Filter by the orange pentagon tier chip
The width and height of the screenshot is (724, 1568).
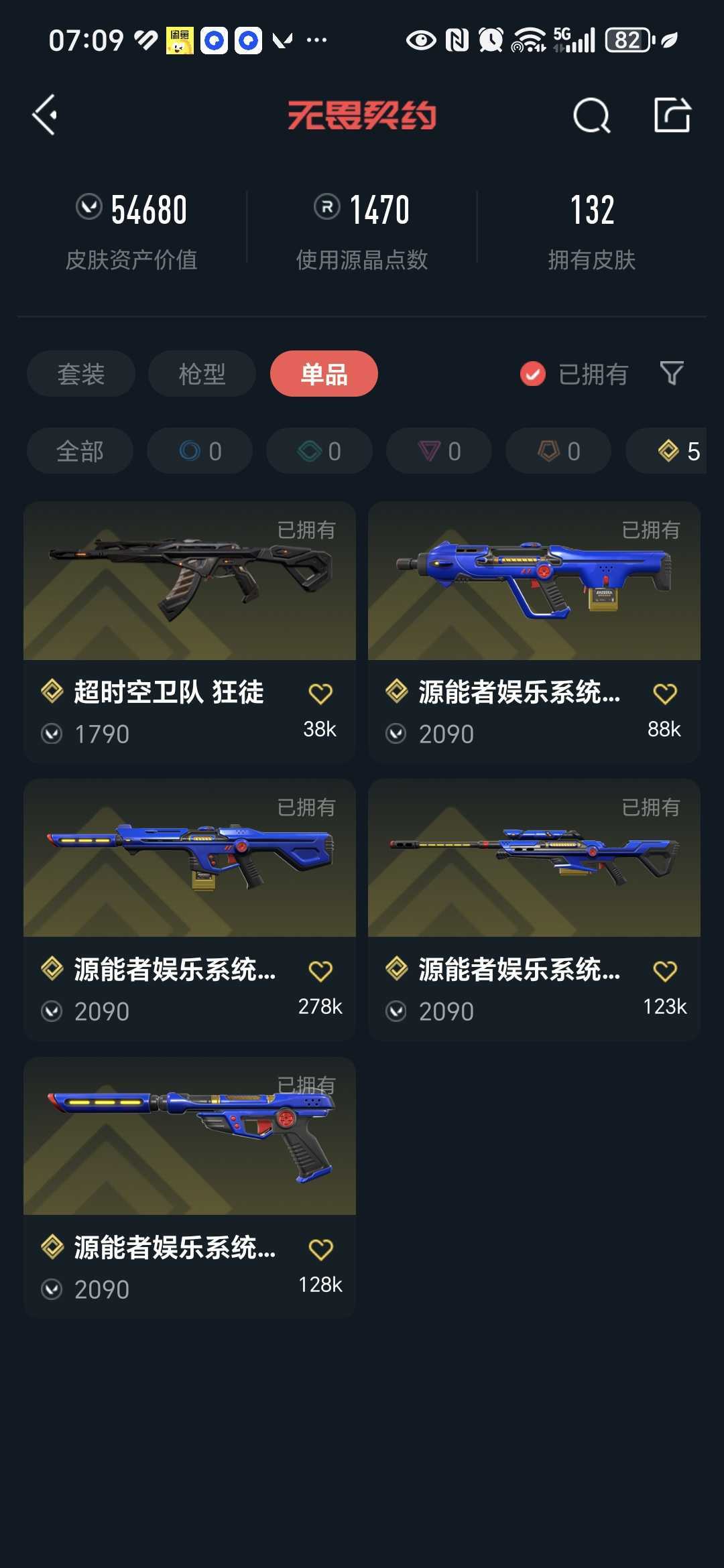click(x=558, y=451)
